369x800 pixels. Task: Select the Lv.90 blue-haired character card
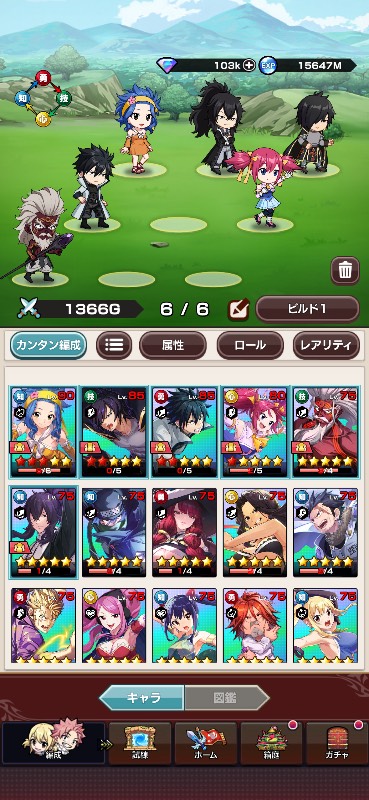43,432
